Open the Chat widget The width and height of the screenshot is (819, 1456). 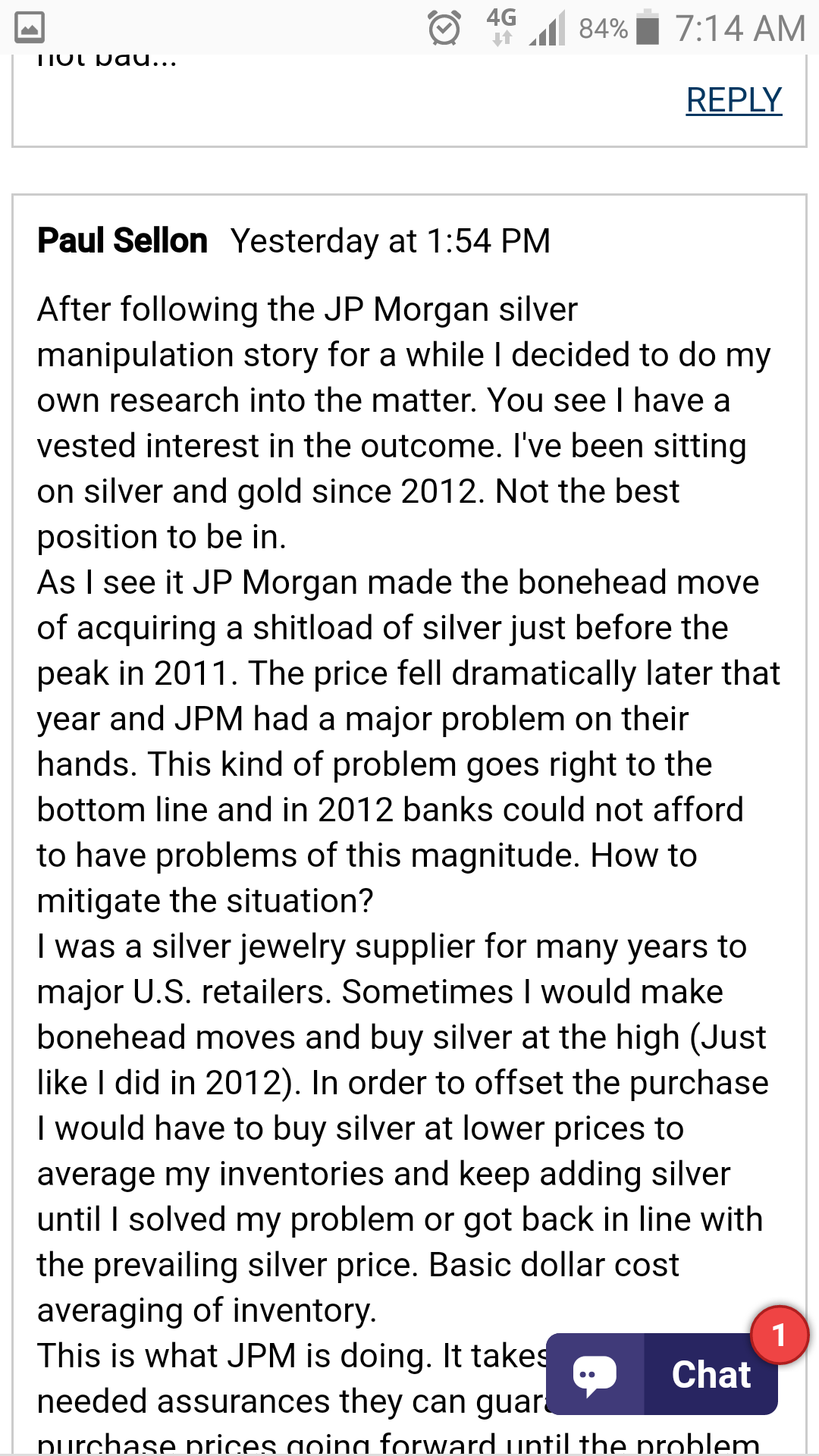pyautogui.click(x=662, y=1374)
